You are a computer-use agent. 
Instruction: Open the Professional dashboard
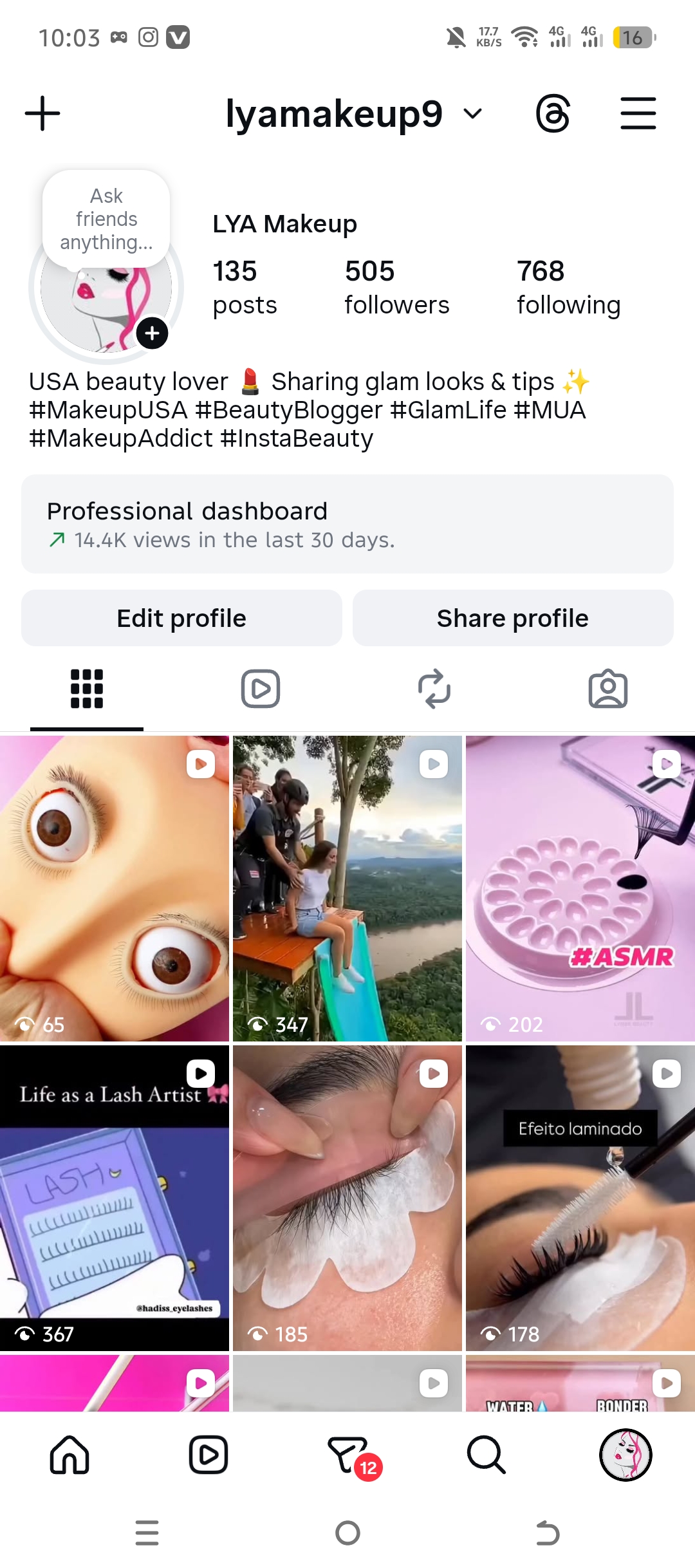point(347,524)
